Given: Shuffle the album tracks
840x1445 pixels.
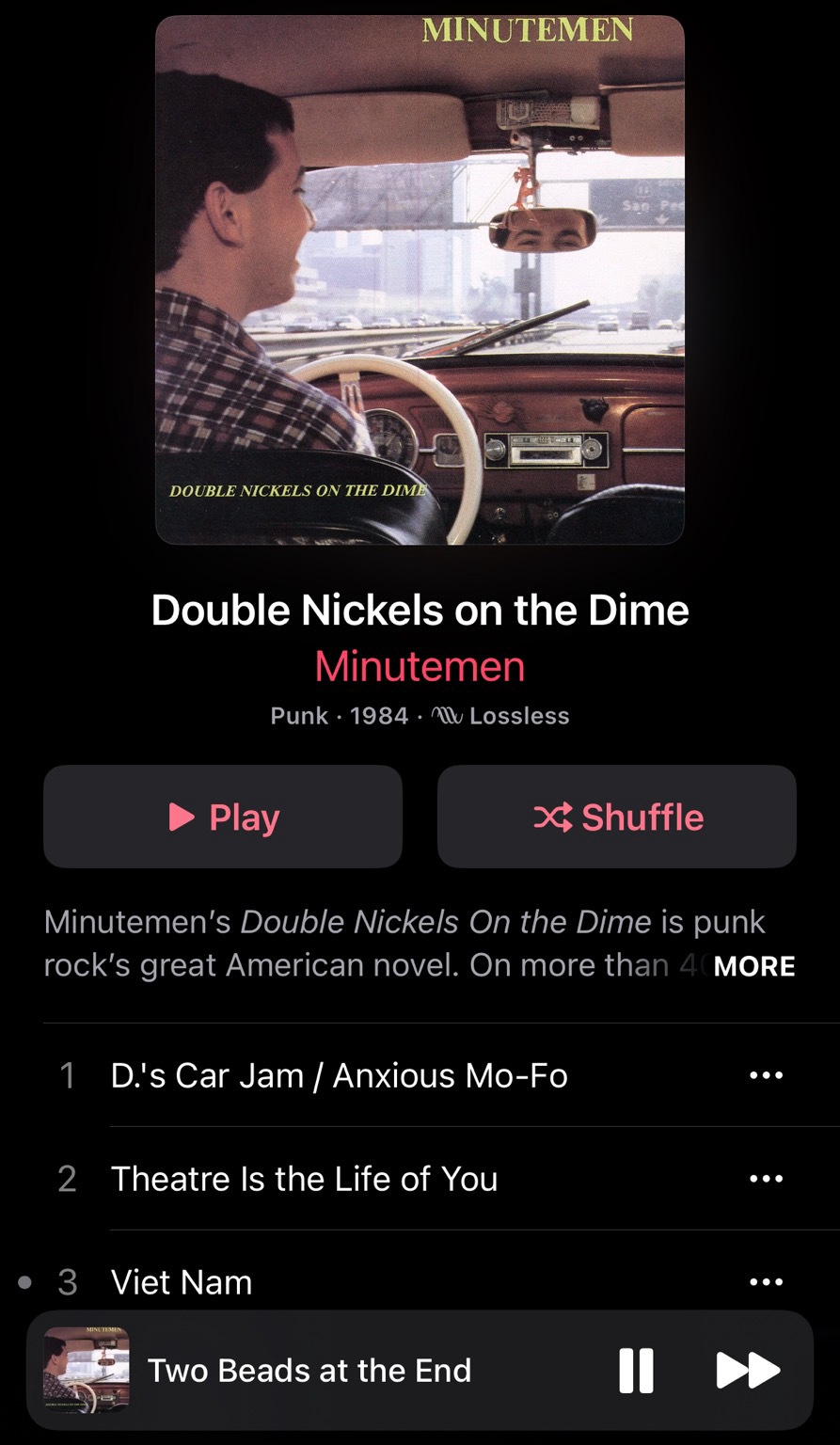Looking at the screenshot, I should 617,817.
